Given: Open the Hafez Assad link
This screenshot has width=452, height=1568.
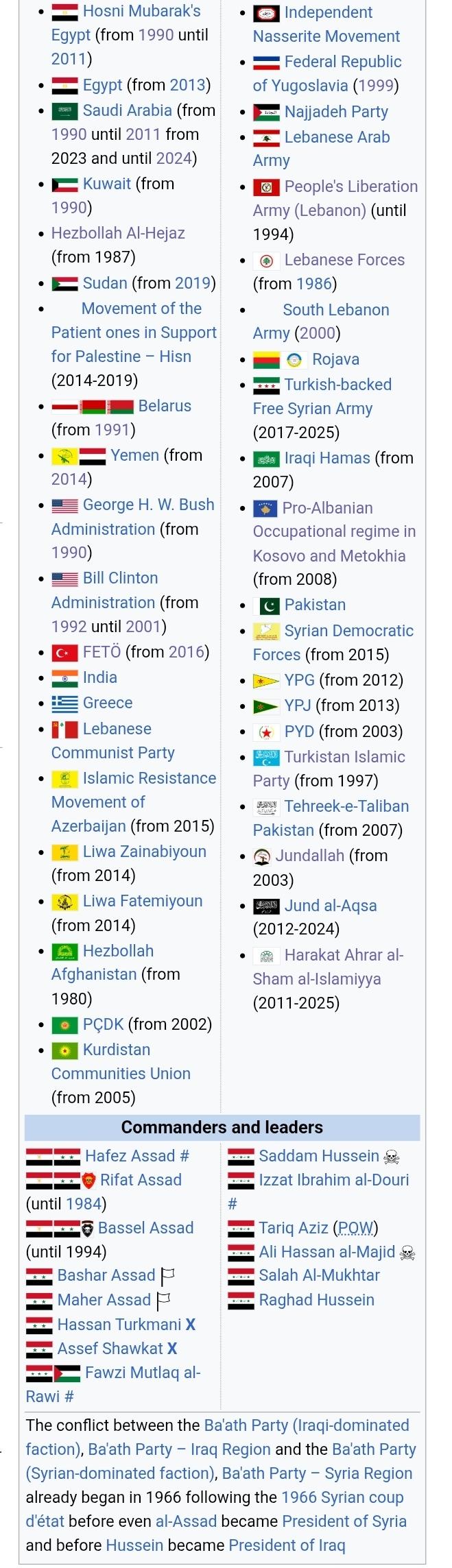Looking at the screenshot, I should 130,1156.
